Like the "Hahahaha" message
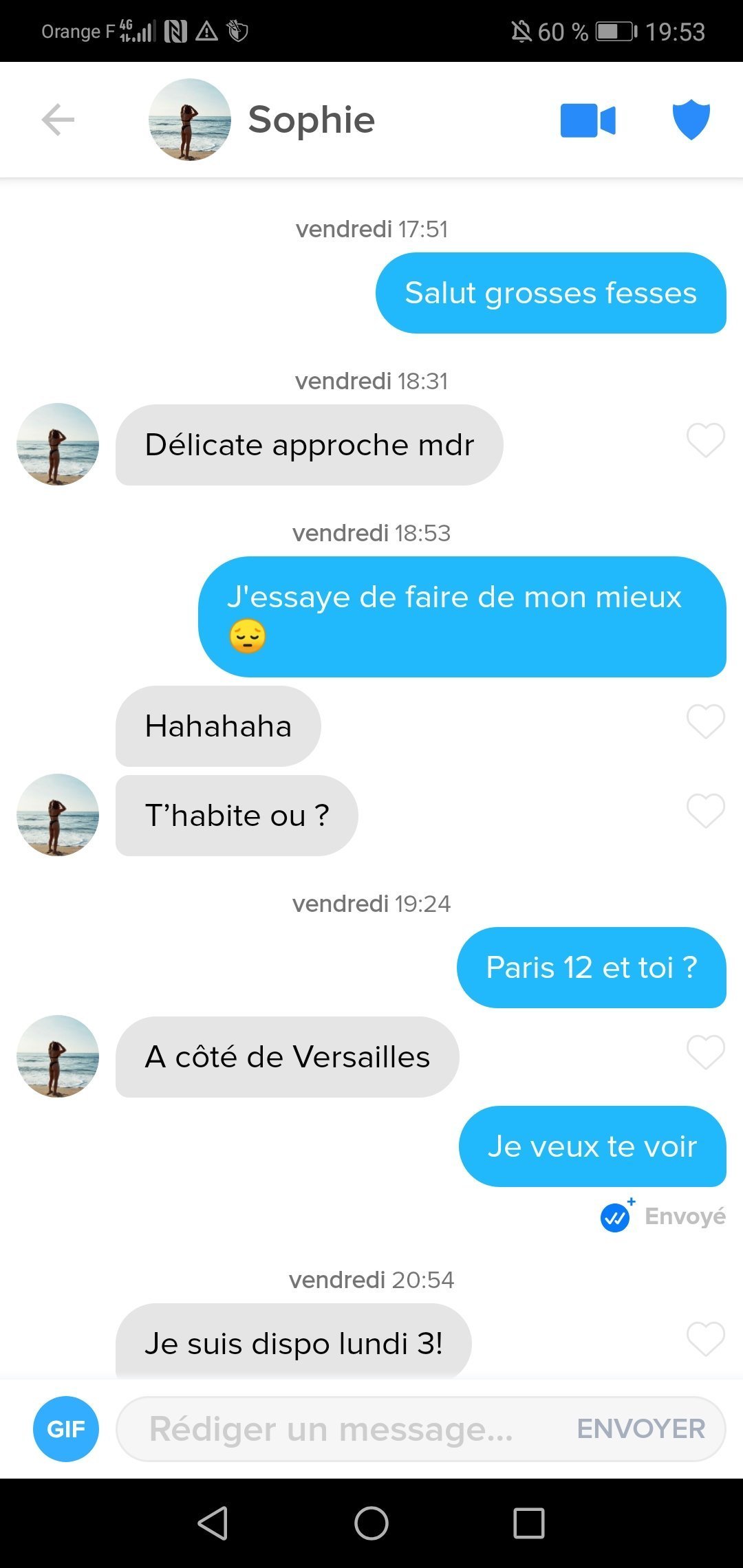The width and height of the screenshot is (743, 1568). point(706,722)
